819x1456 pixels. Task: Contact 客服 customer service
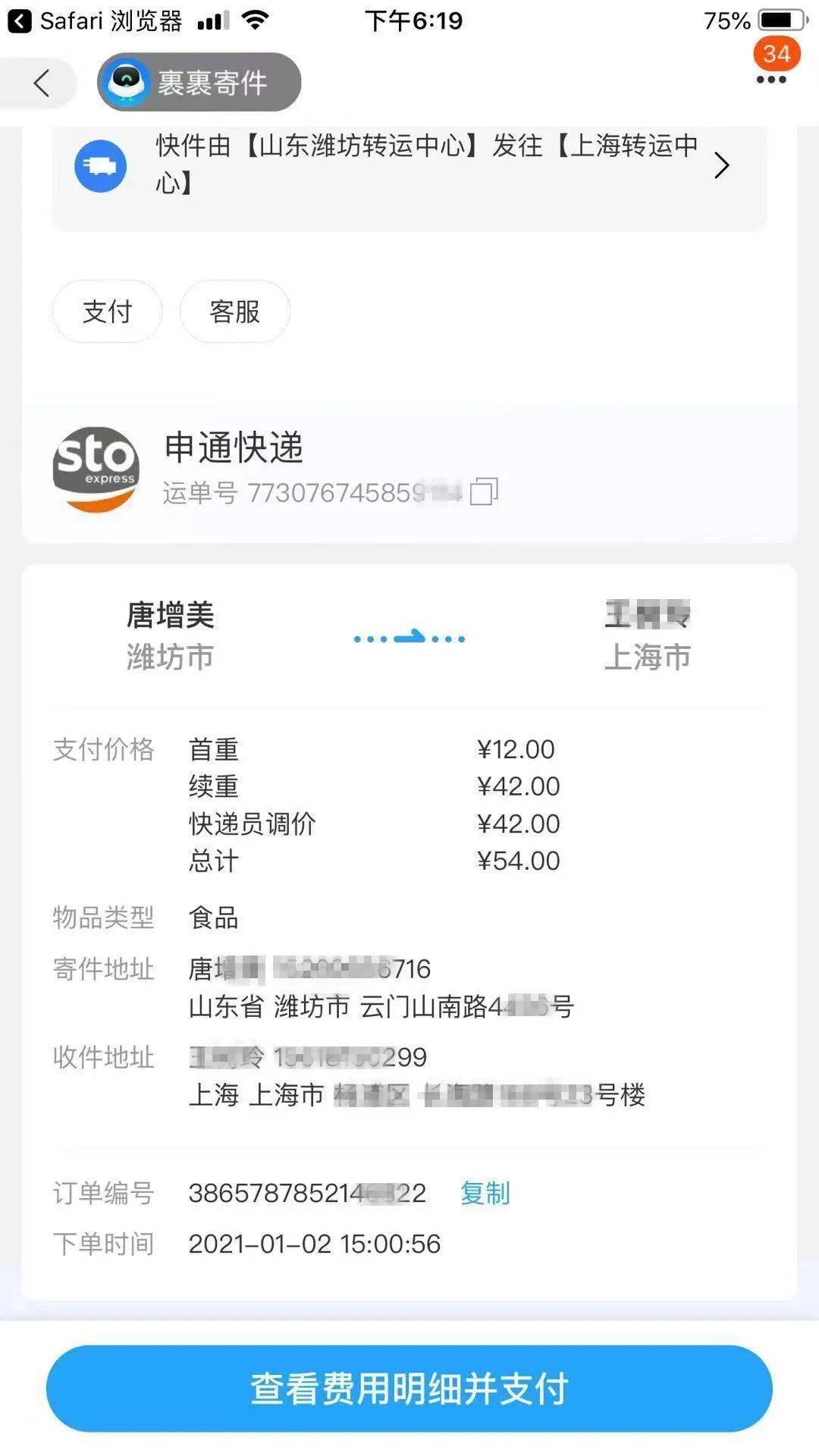[235, 311]
